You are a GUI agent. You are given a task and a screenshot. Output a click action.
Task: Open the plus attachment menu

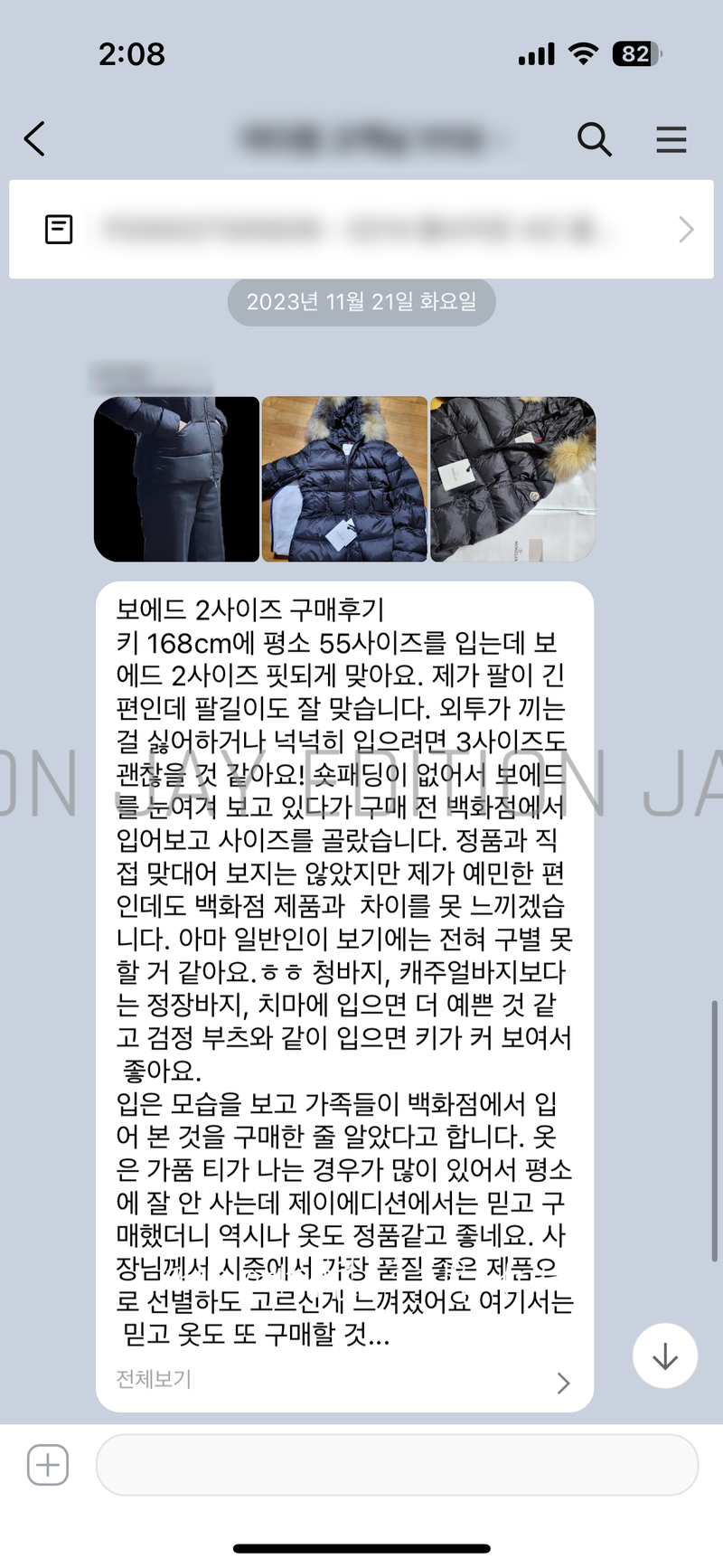48,1464
